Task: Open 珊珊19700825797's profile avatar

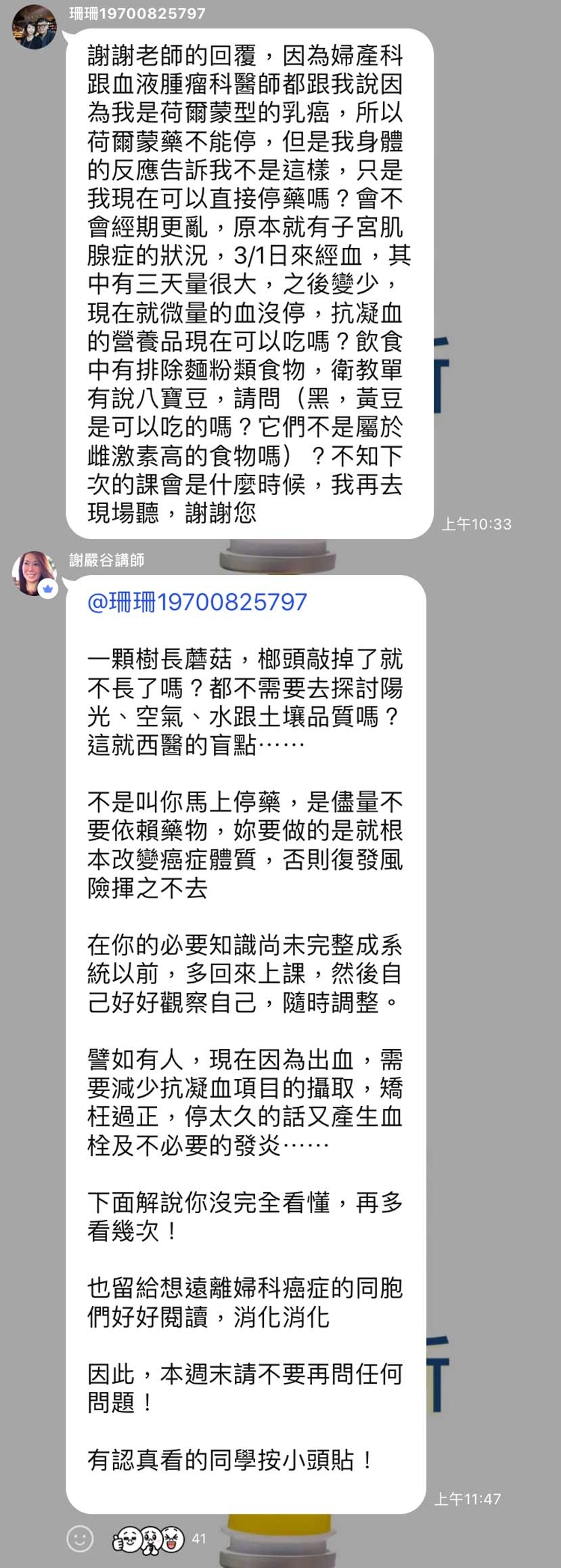Action: tap(35, 27)
